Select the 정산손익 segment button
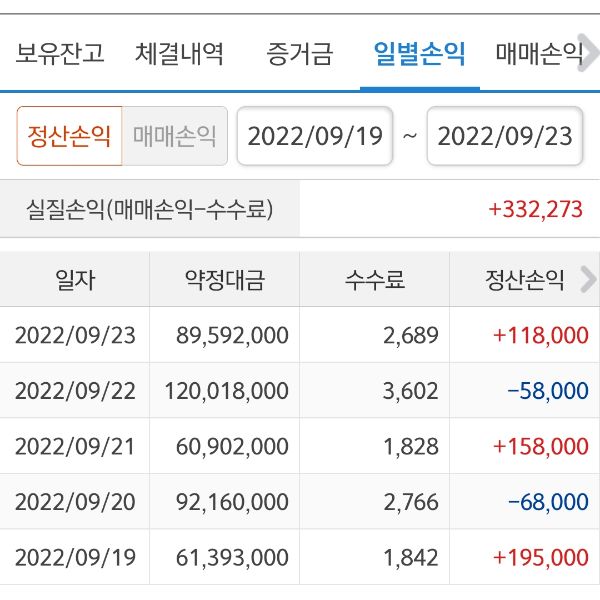600x600 pixels. [x=69, y=136]
